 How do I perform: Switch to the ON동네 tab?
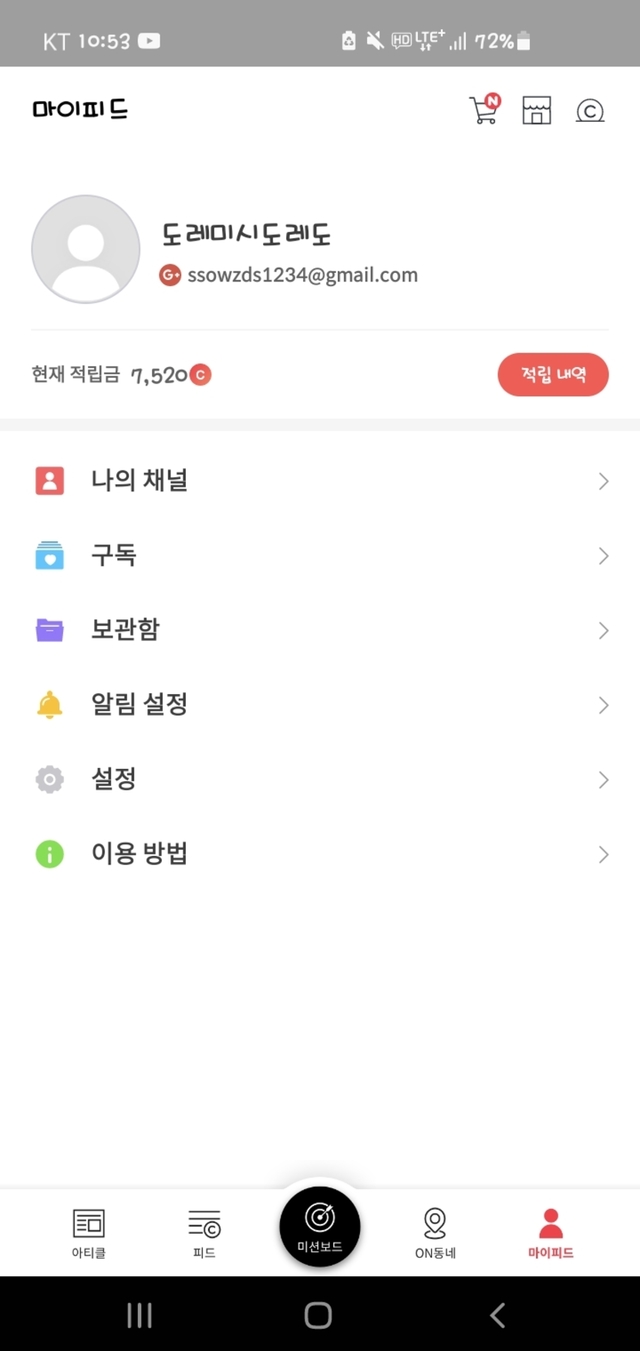[435, 1233]
